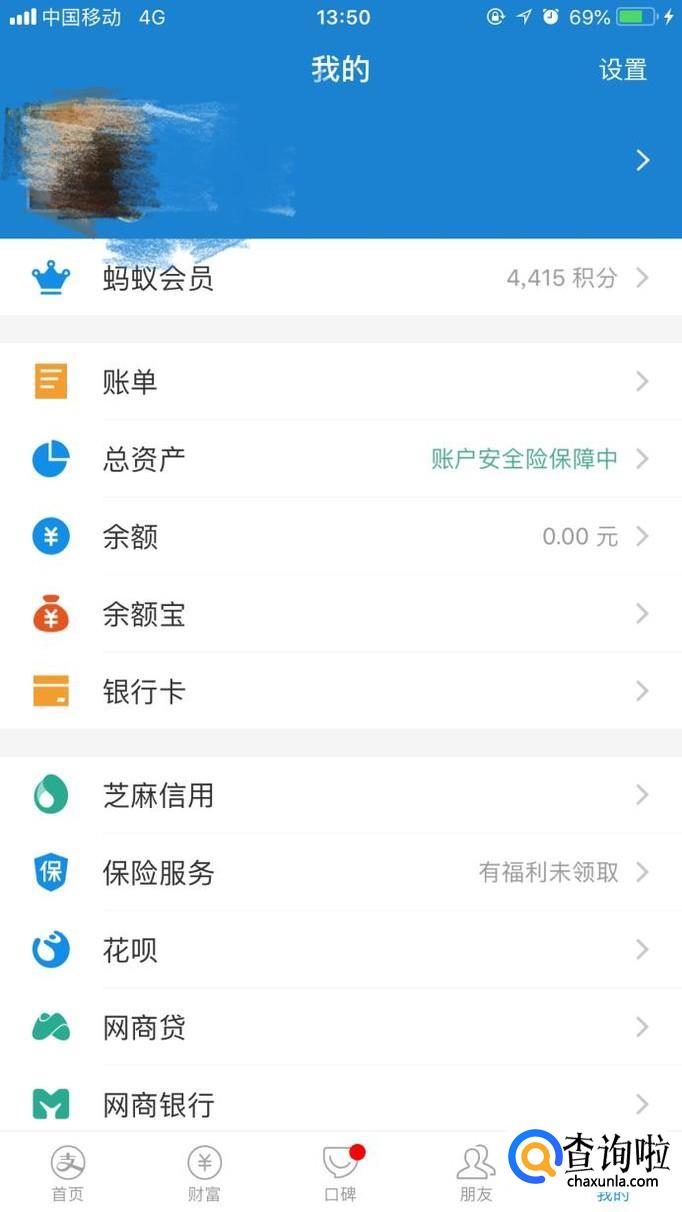
Task: Open 花呗
Action: click(x=340, y=950)
